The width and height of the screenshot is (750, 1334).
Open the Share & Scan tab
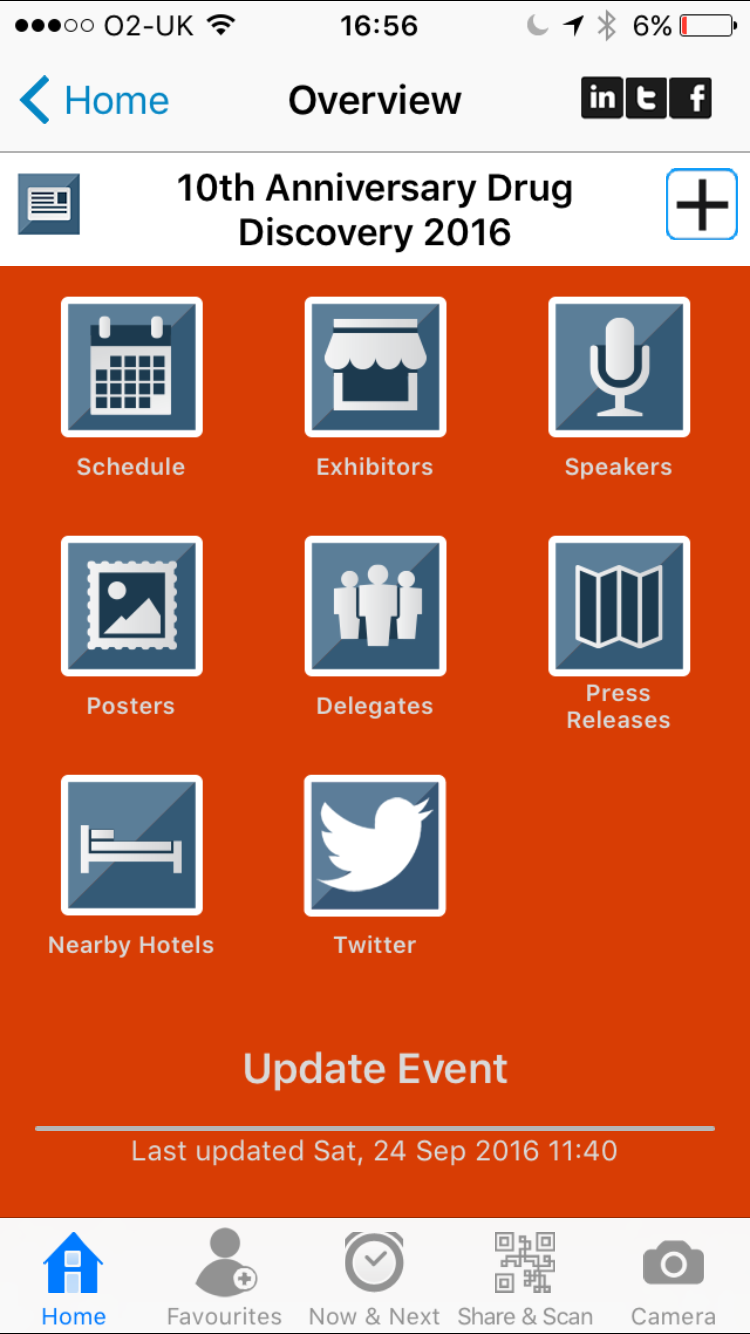point(525,1277)
